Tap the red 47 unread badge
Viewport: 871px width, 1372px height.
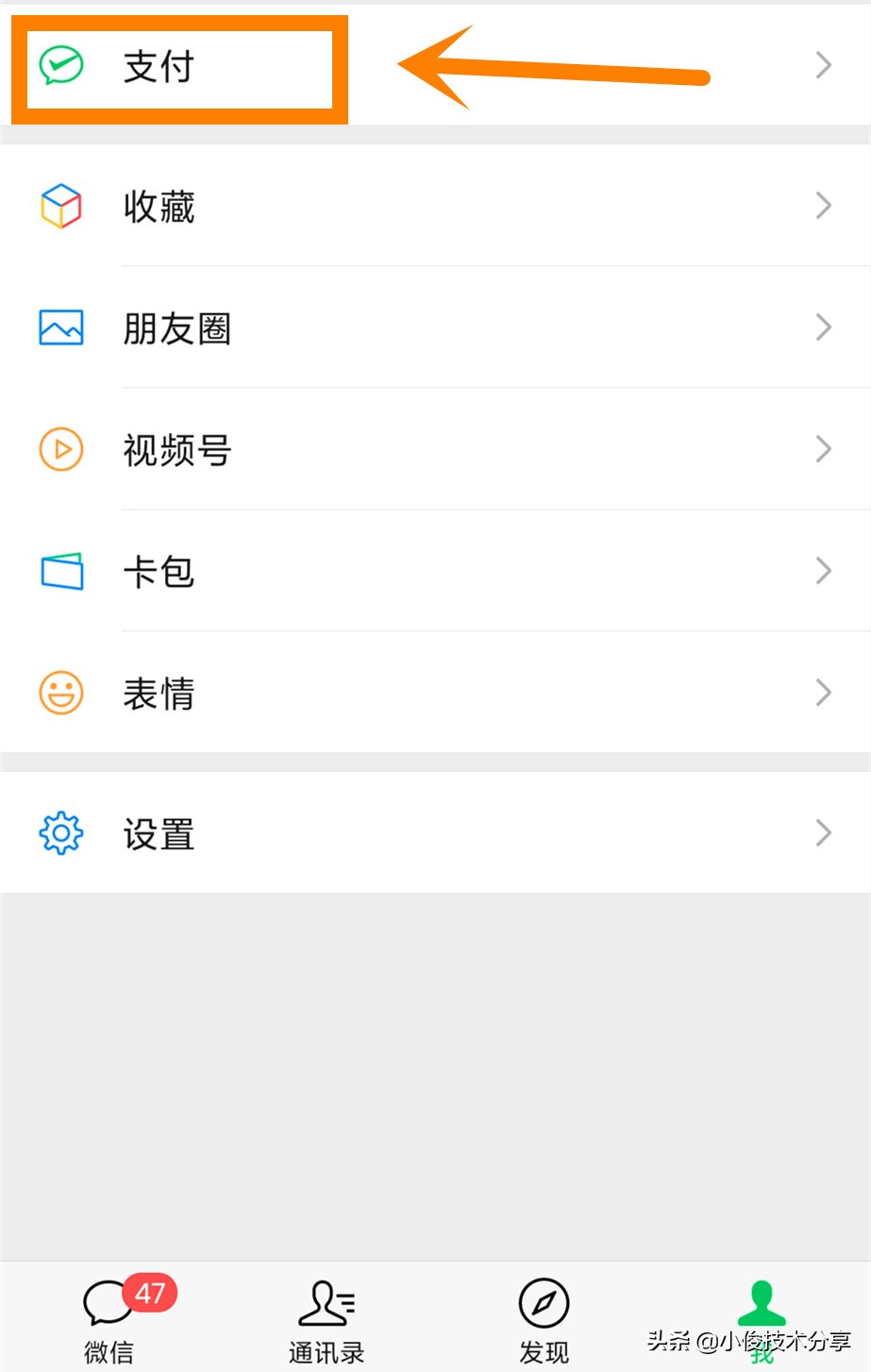point(151,1294)
